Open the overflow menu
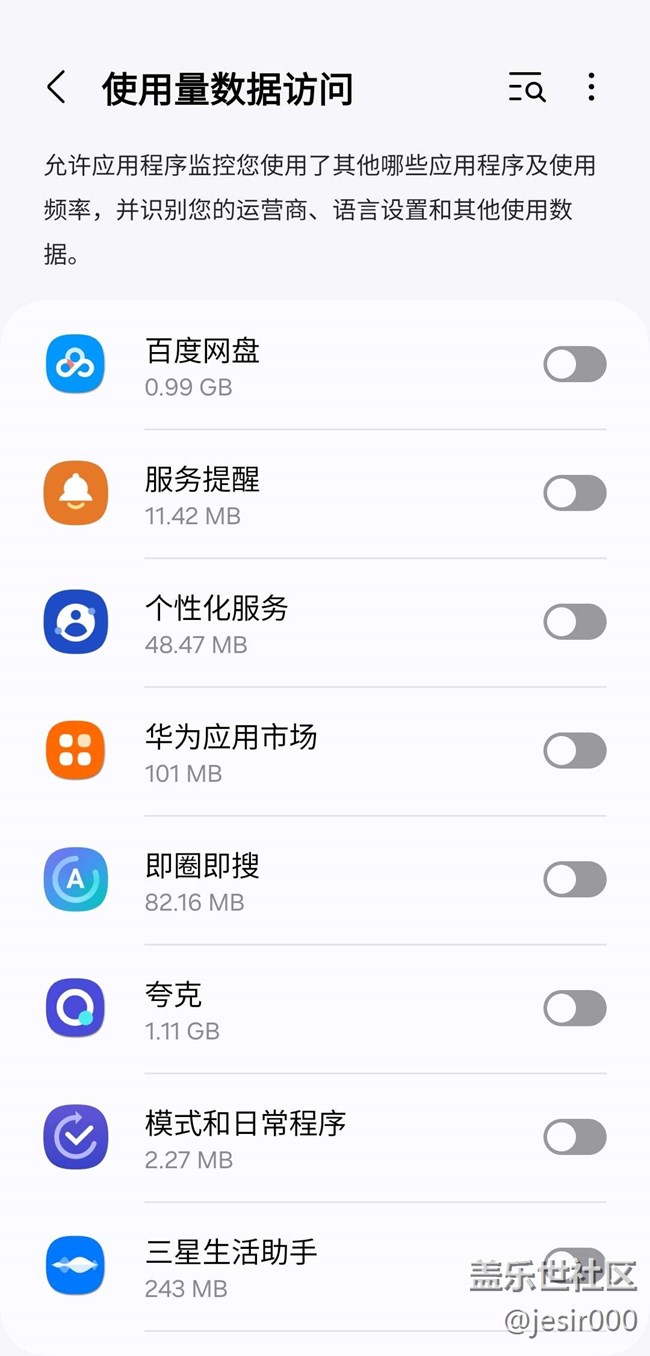 point(591,88)
